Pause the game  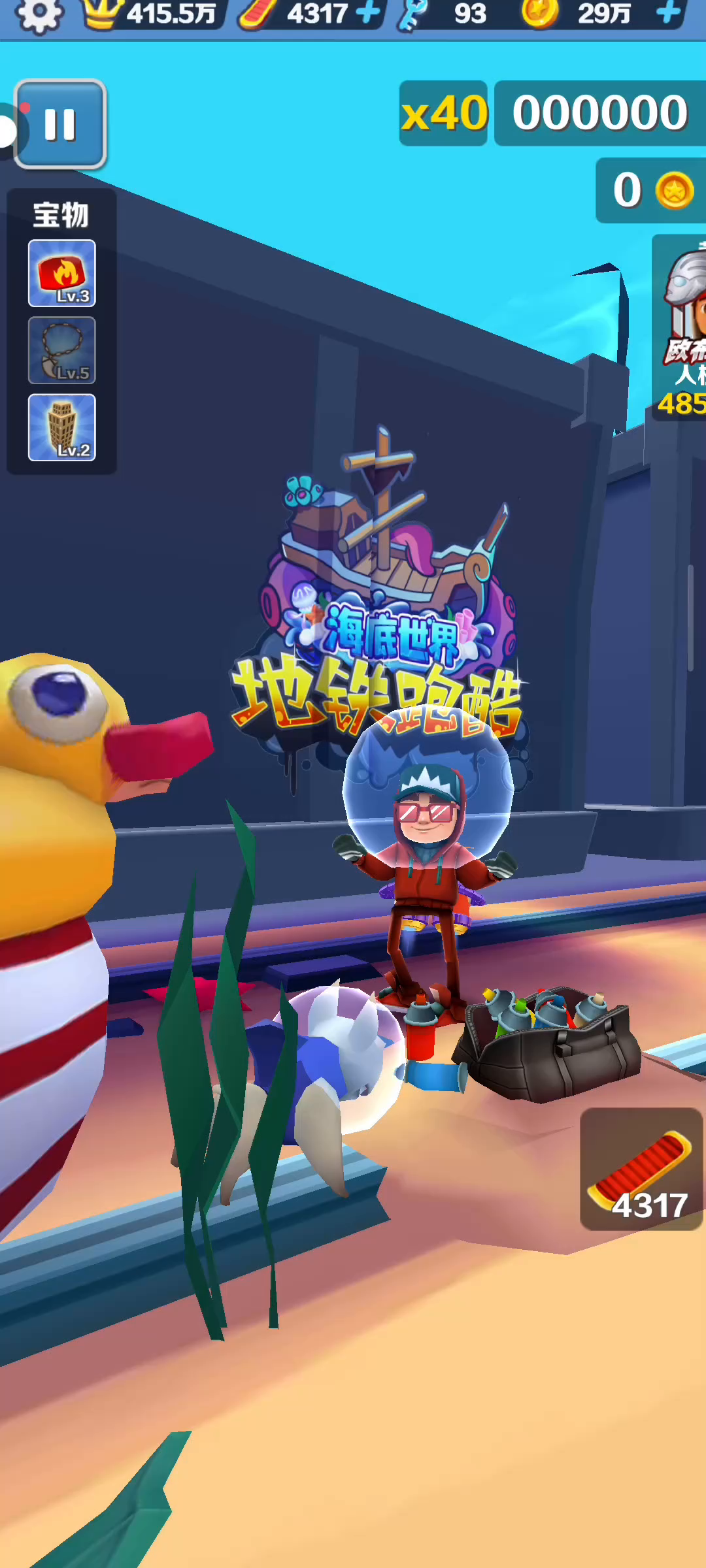point(60,124)
